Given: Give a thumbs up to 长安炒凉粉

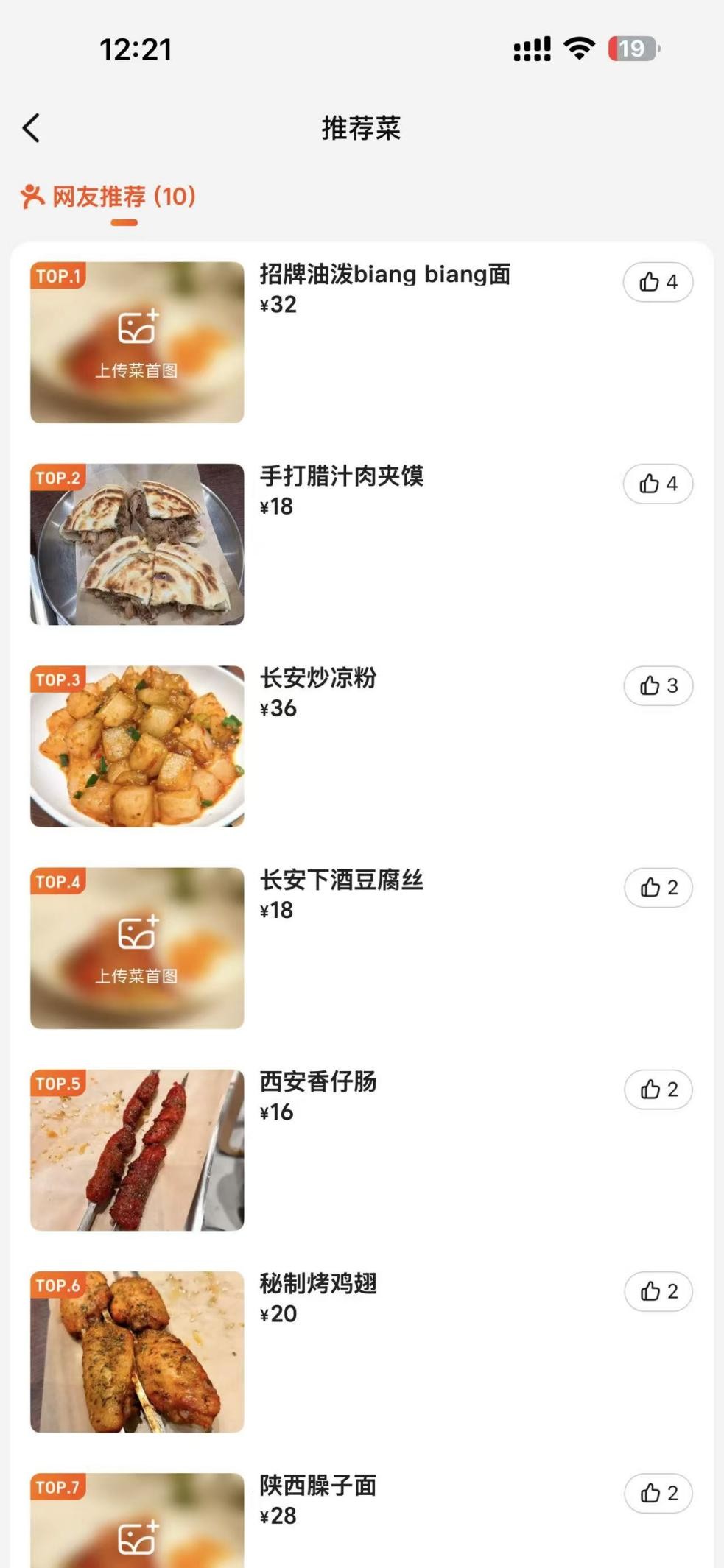Looking at the screenshot, I should 658,685.
